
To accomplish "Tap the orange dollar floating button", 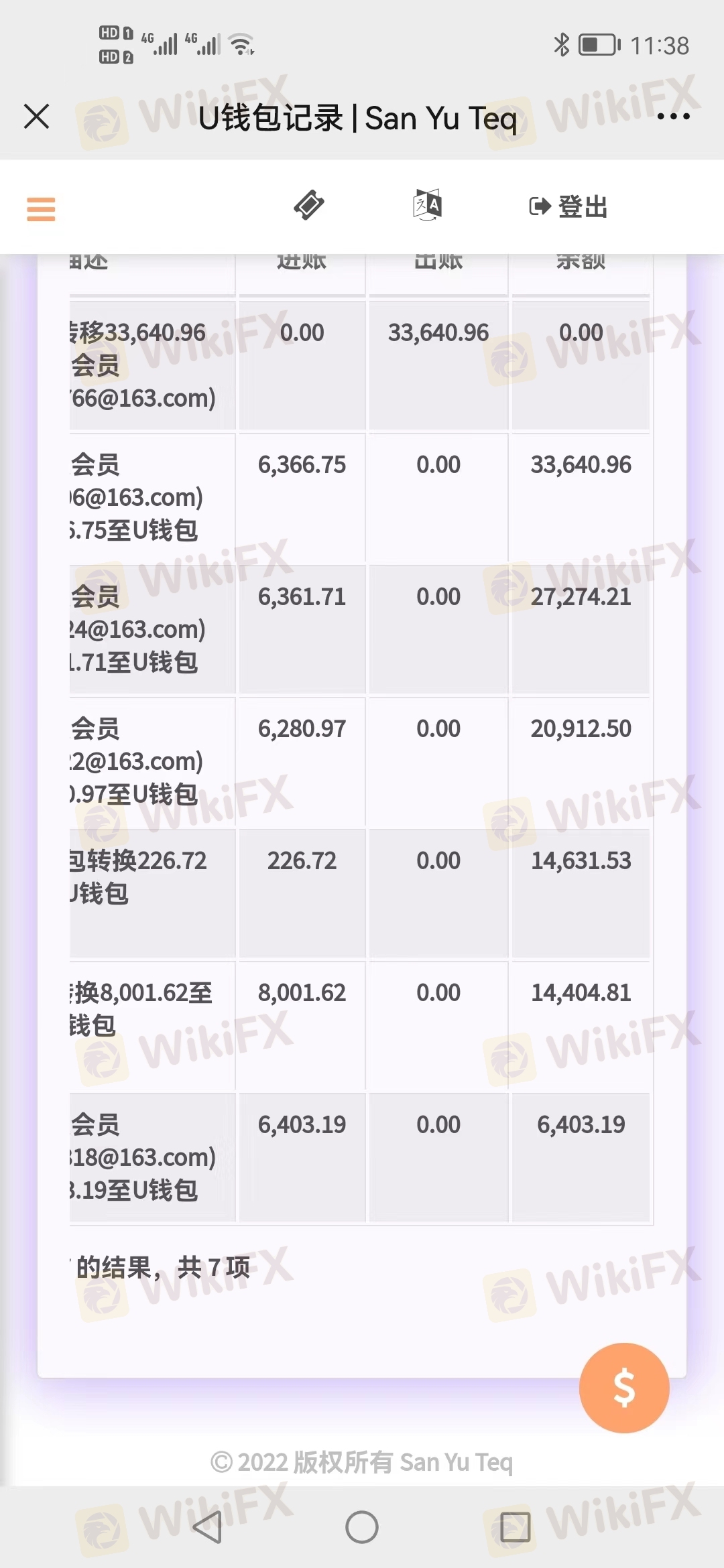I will click(624, 1387).
